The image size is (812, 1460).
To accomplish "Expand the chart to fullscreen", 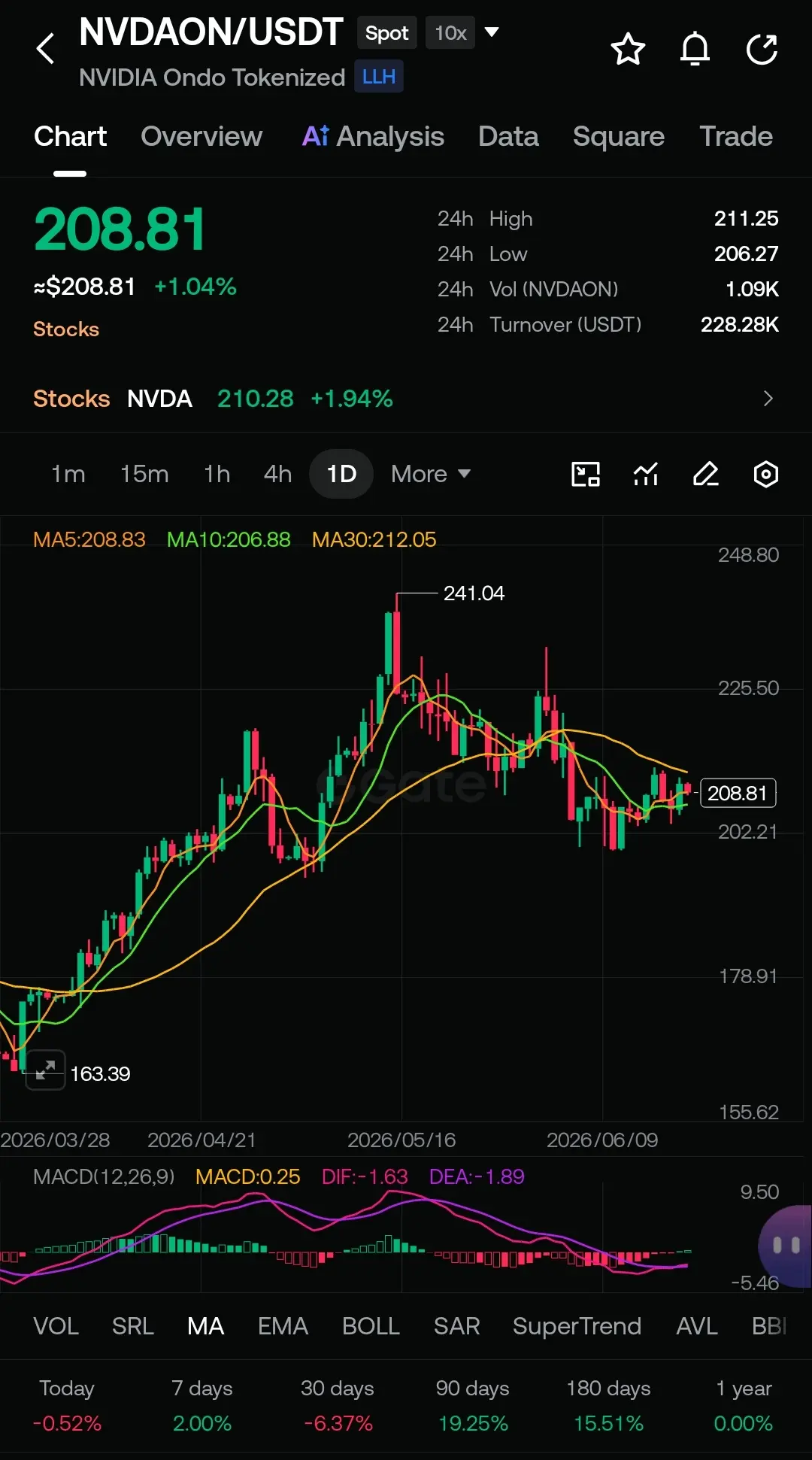I will [46, 1070].
